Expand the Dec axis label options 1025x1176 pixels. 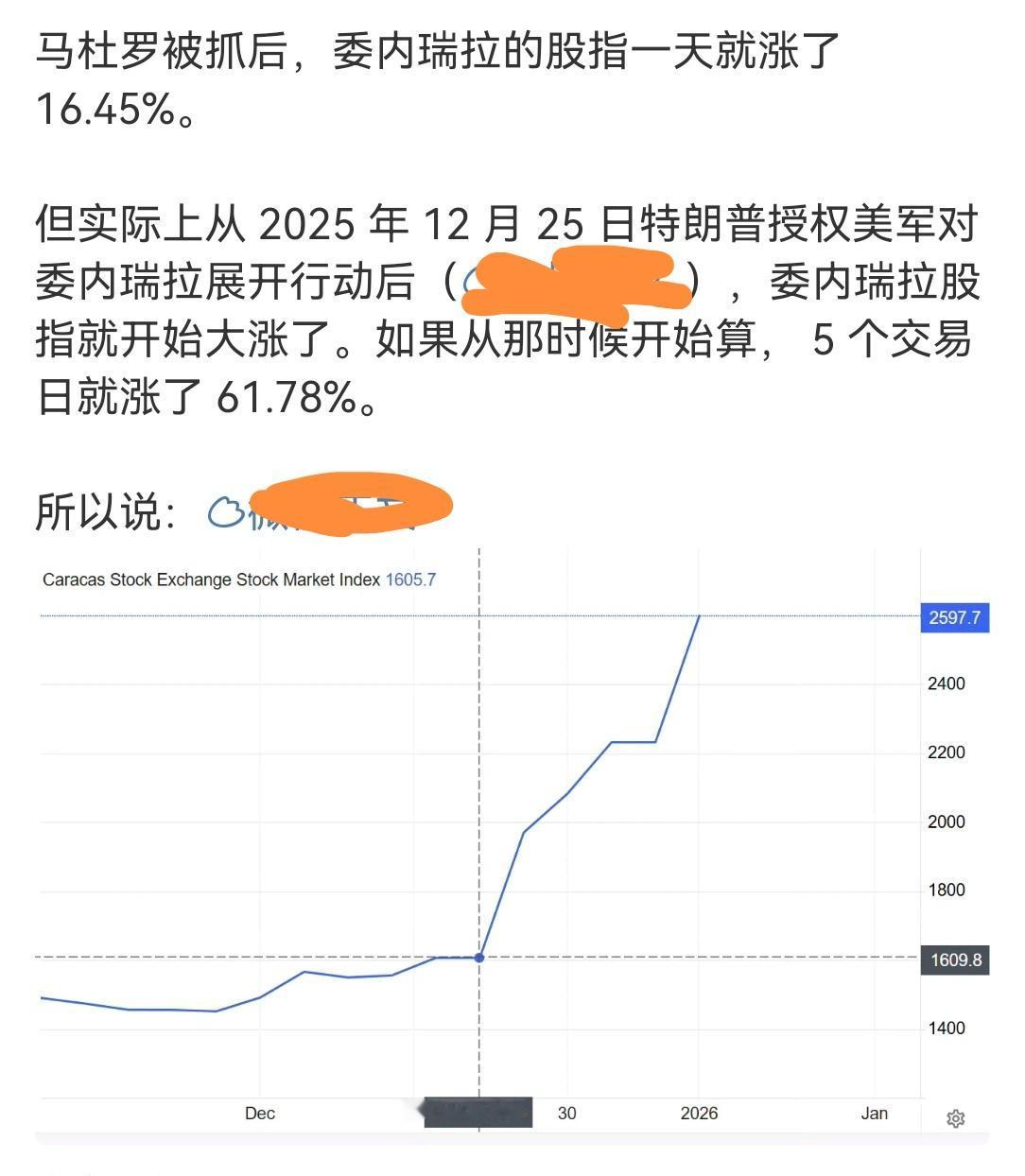click(x=259, y=1114)
